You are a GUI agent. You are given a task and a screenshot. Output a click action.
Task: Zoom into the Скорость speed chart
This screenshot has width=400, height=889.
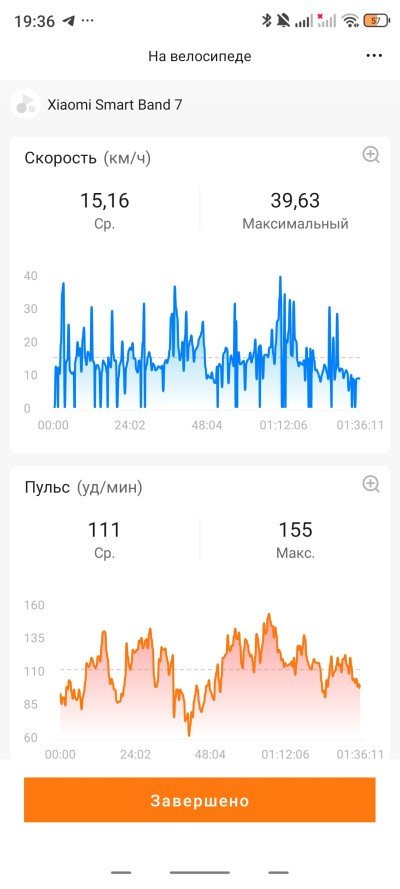coord(371,155)
